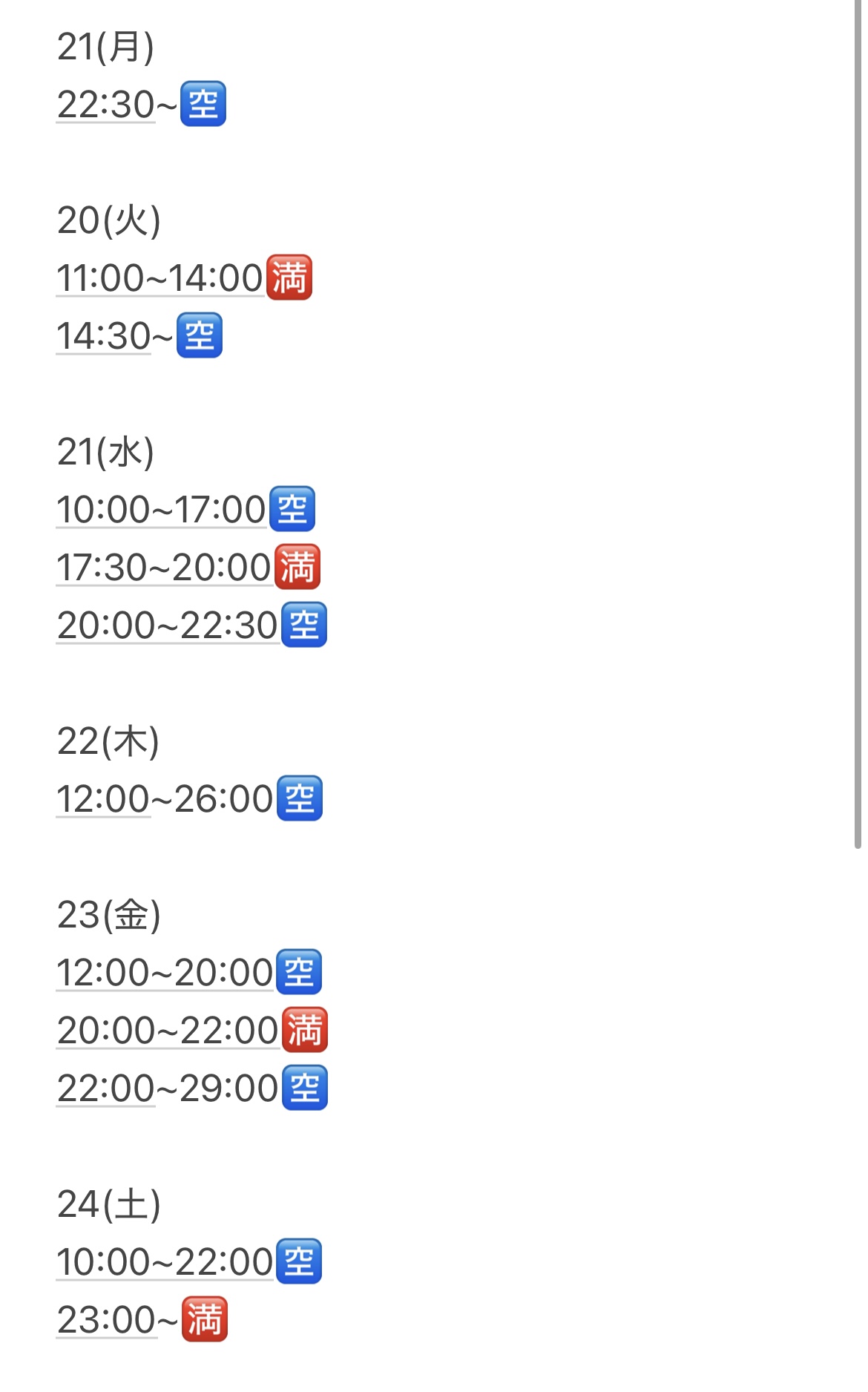Open the 23:00~ time link

pyautogui.click(x=106, y=1320)
